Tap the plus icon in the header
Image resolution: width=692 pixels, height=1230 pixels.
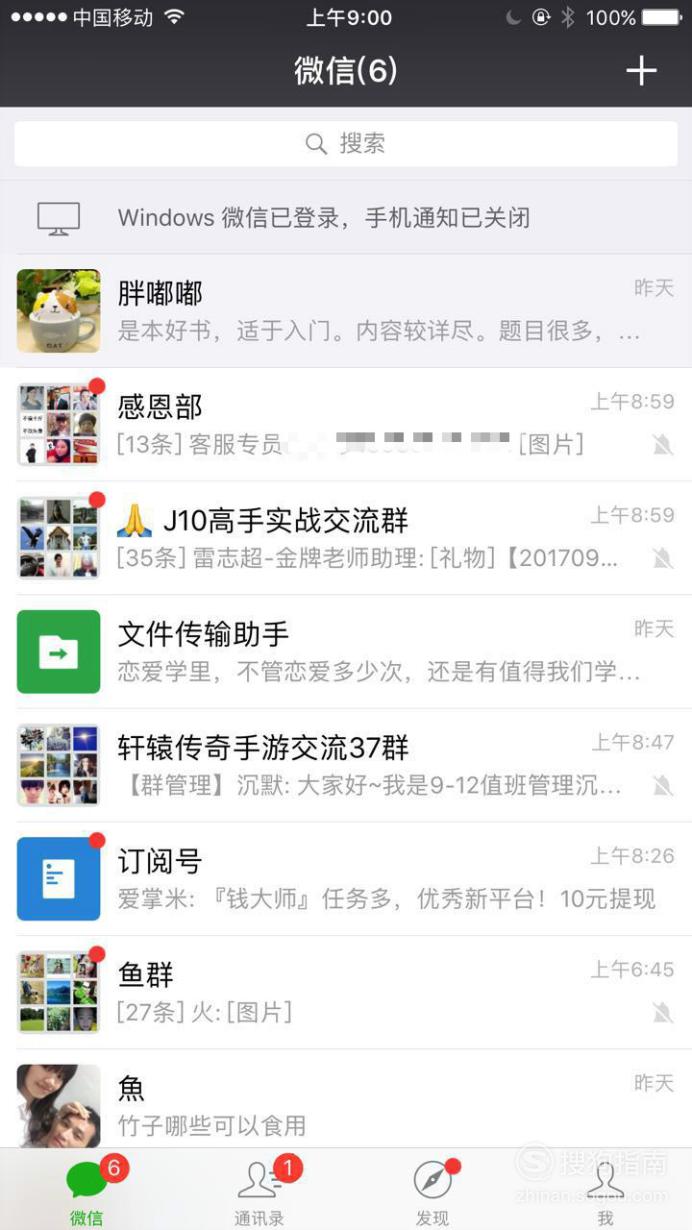click(641, 71)
